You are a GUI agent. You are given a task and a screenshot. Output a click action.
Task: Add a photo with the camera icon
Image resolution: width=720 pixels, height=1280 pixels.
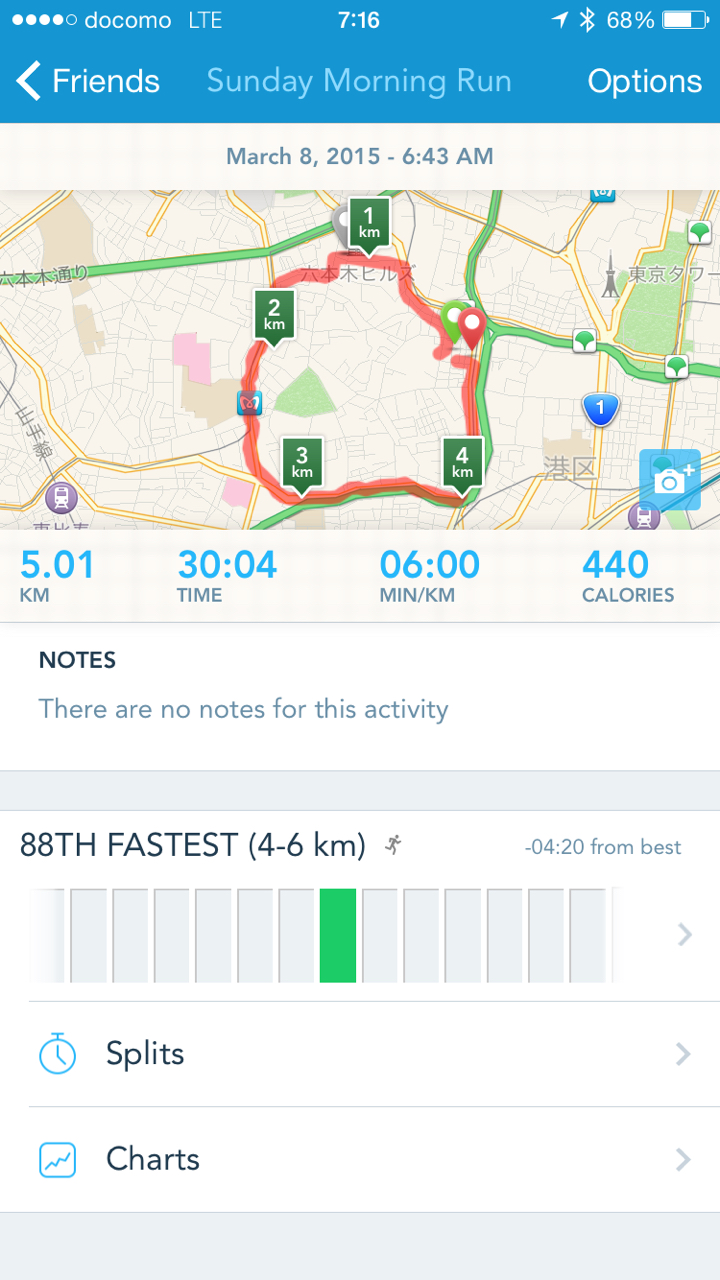669,481
